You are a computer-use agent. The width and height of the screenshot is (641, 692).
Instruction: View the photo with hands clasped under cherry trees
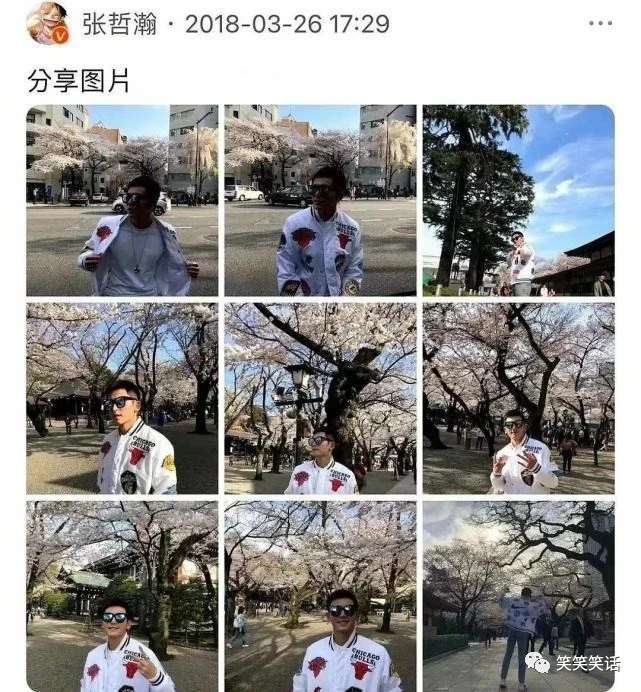(518, 398)
